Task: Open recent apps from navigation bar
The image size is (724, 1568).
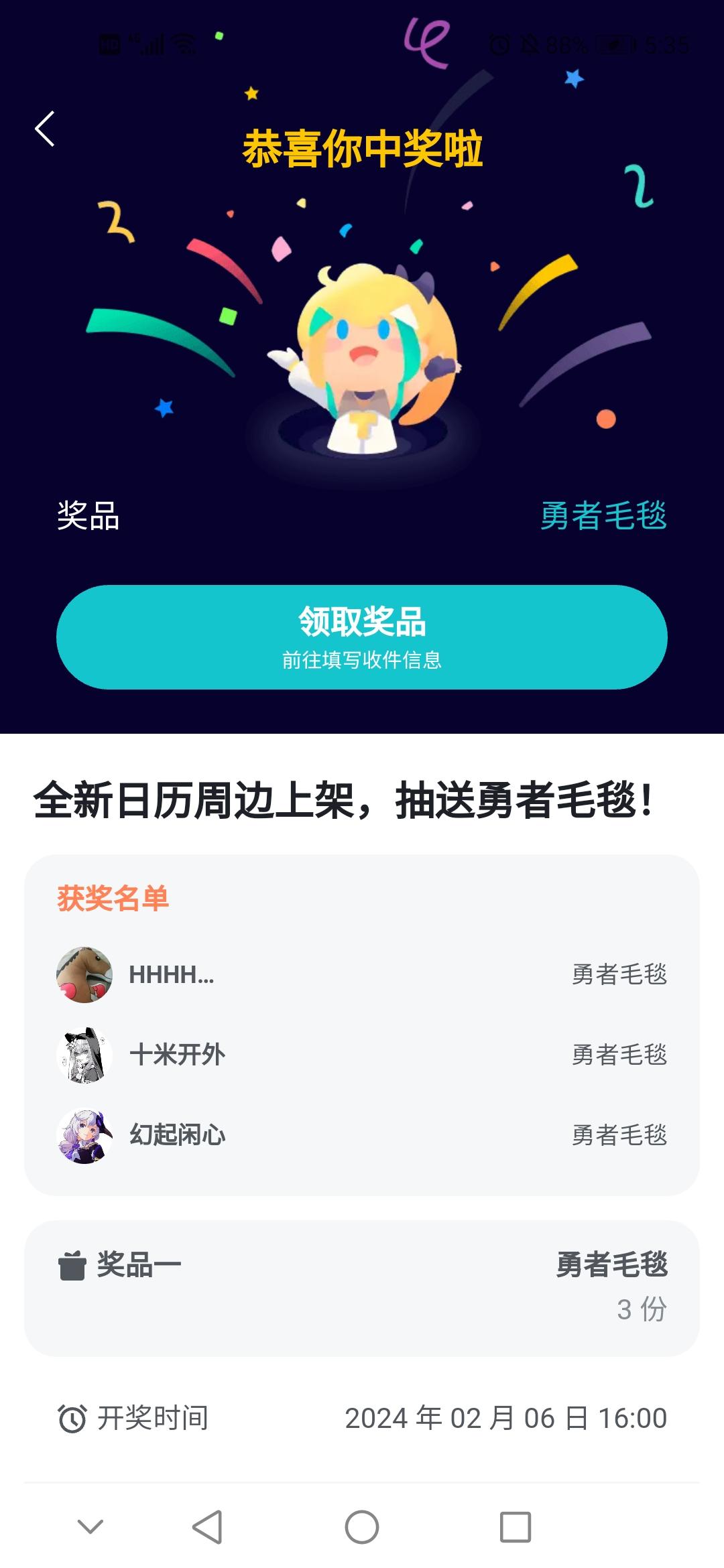Action: pos(516,1527)
